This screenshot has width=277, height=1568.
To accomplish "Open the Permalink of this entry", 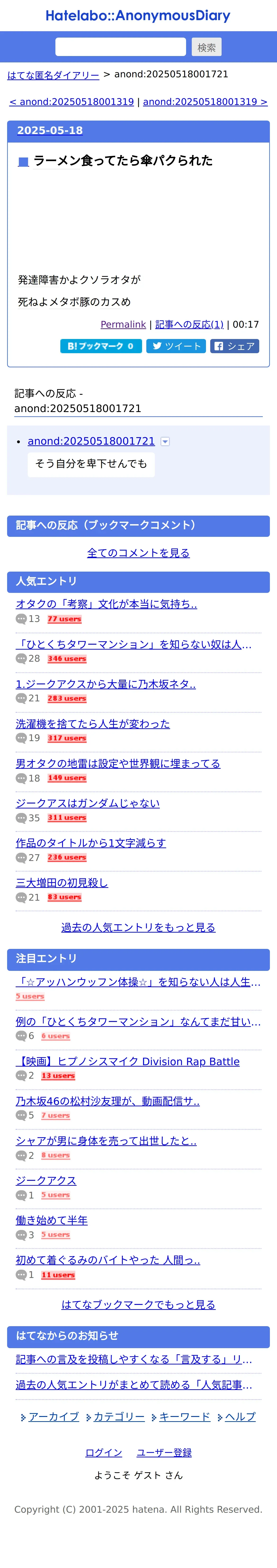I will click(x=123, y=324).
